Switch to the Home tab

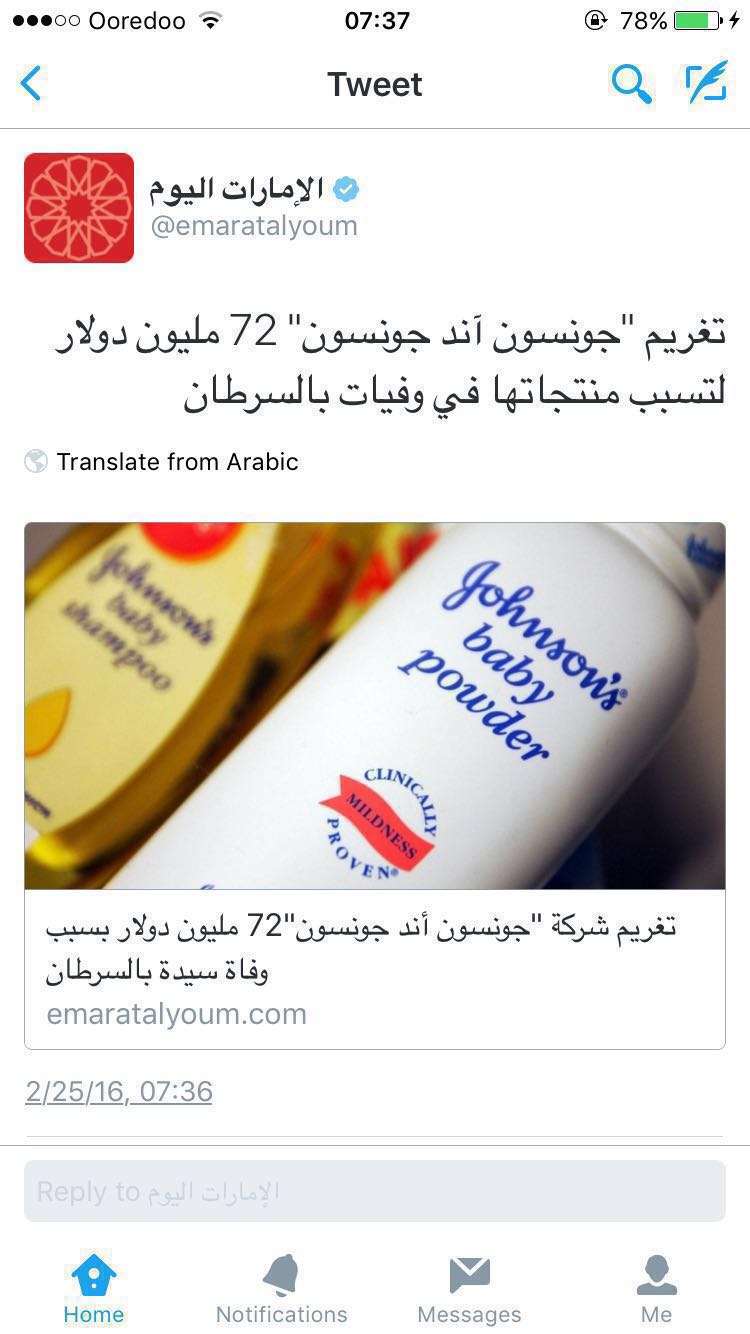point(94,1290)
